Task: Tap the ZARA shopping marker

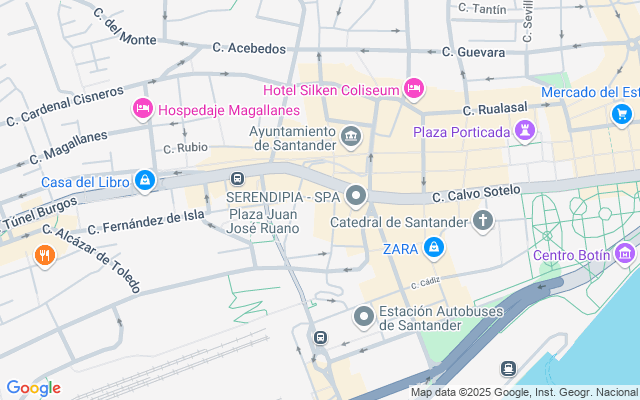Action: click(433, 247)
